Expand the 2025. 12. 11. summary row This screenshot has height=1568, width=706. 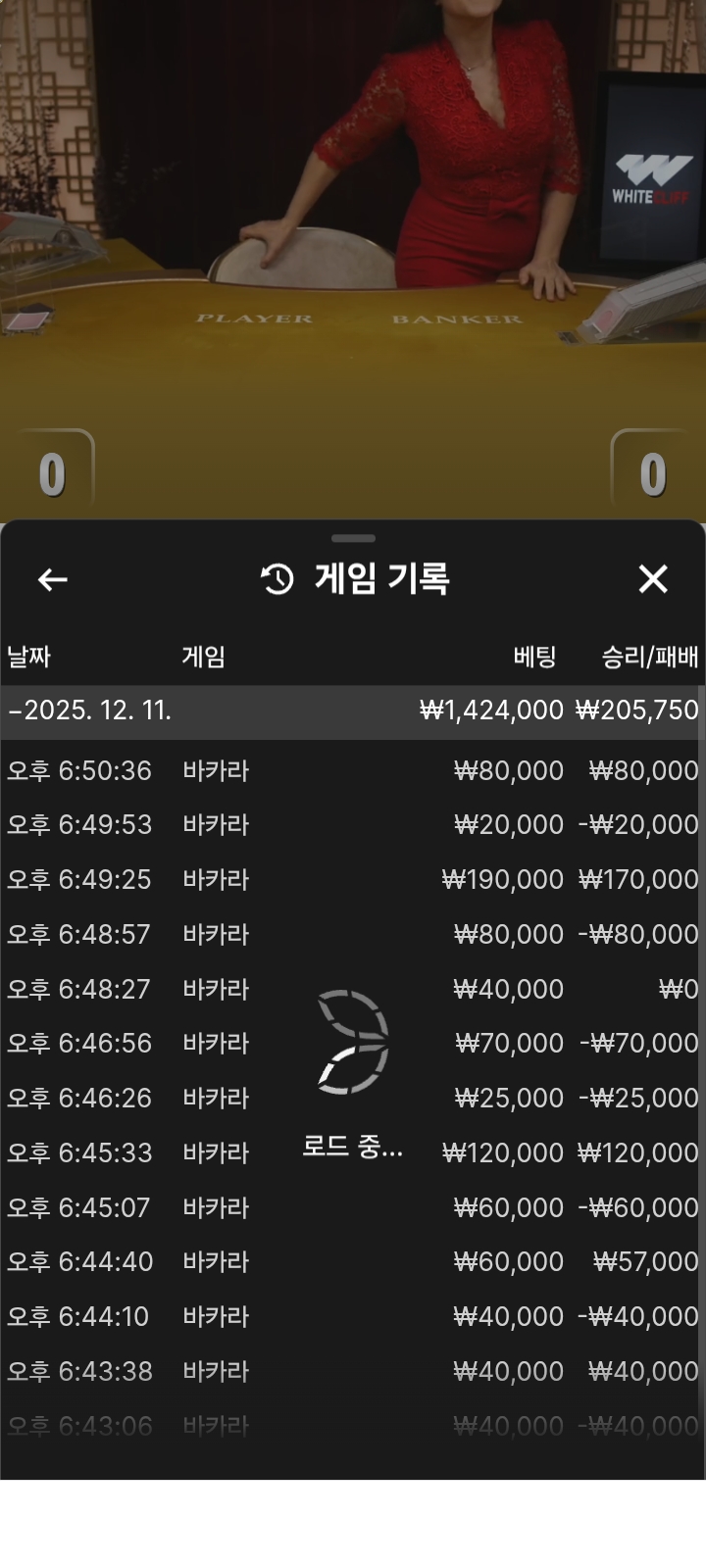click(x=353, y=710)
